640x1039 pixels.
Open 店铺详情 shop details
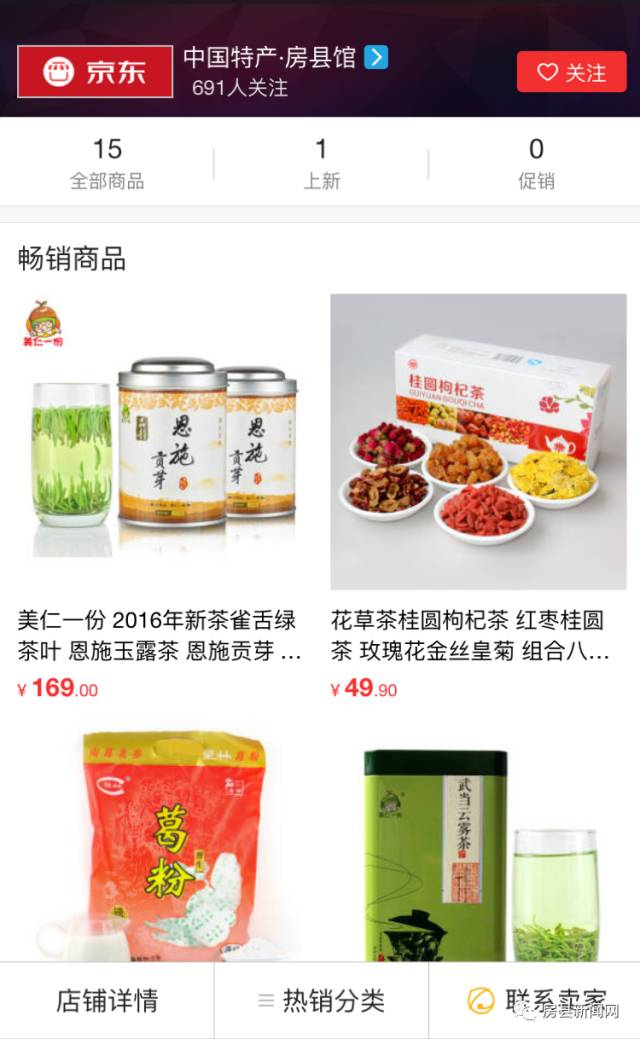tap(107, 1001)
